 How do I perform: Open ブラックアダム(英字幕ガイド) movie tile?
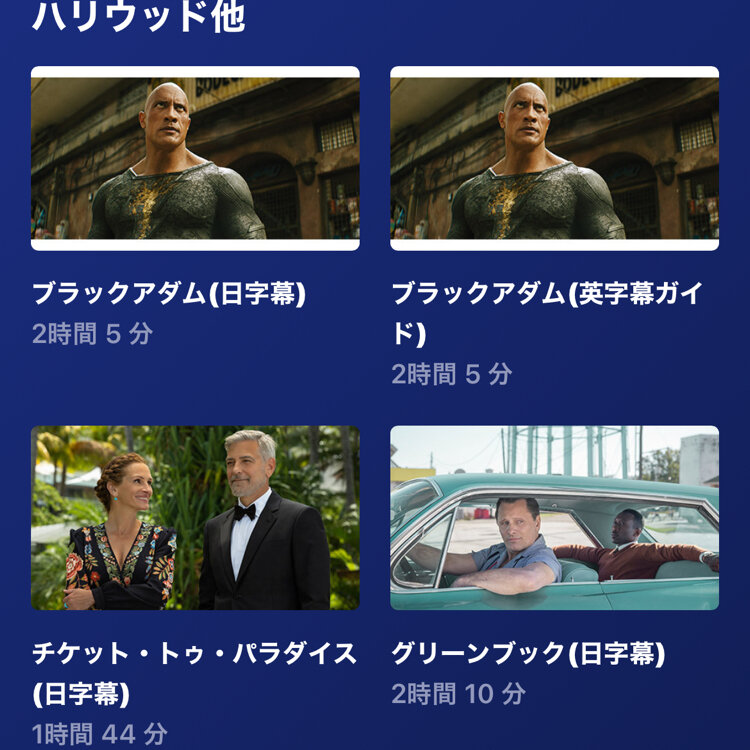tap(554, 158)
